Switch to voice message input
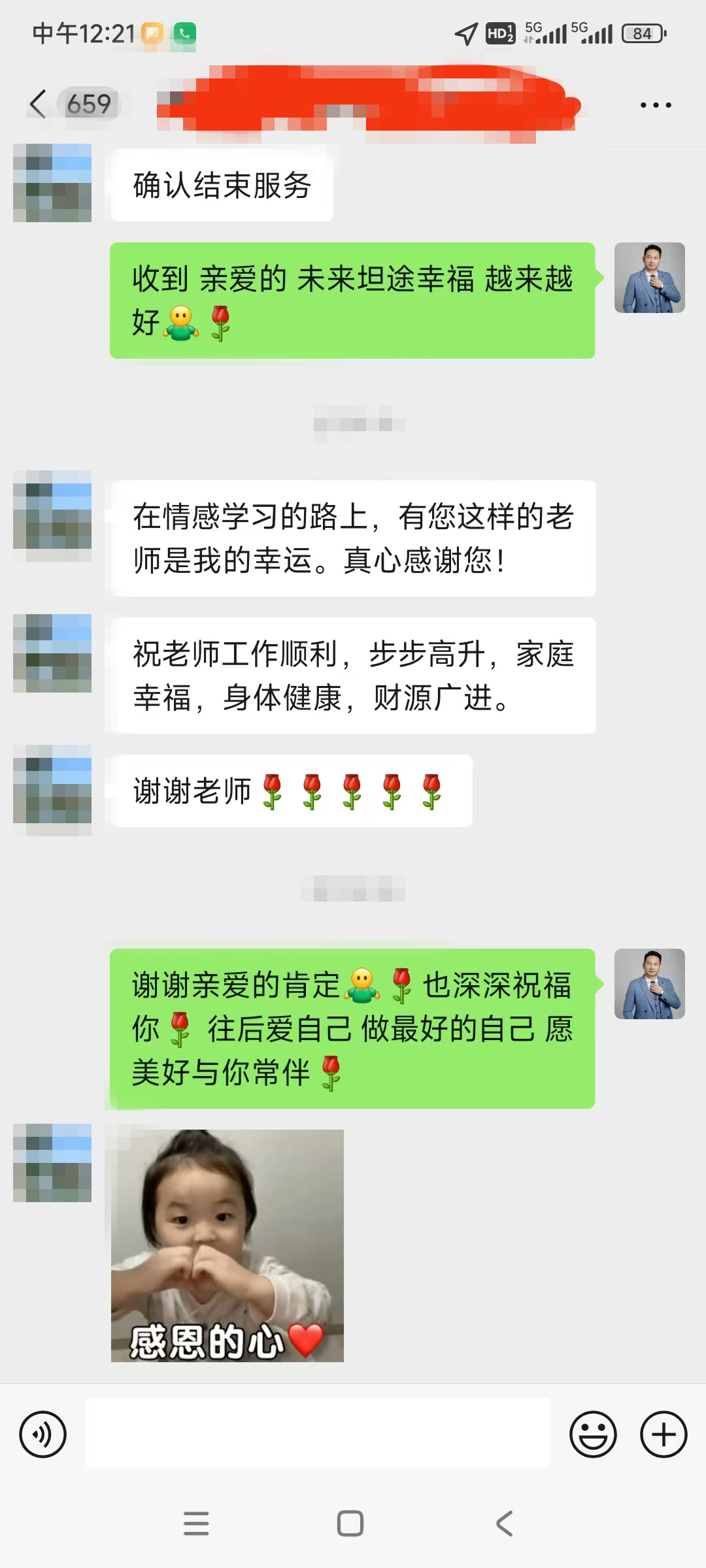 pos(43,1435)
